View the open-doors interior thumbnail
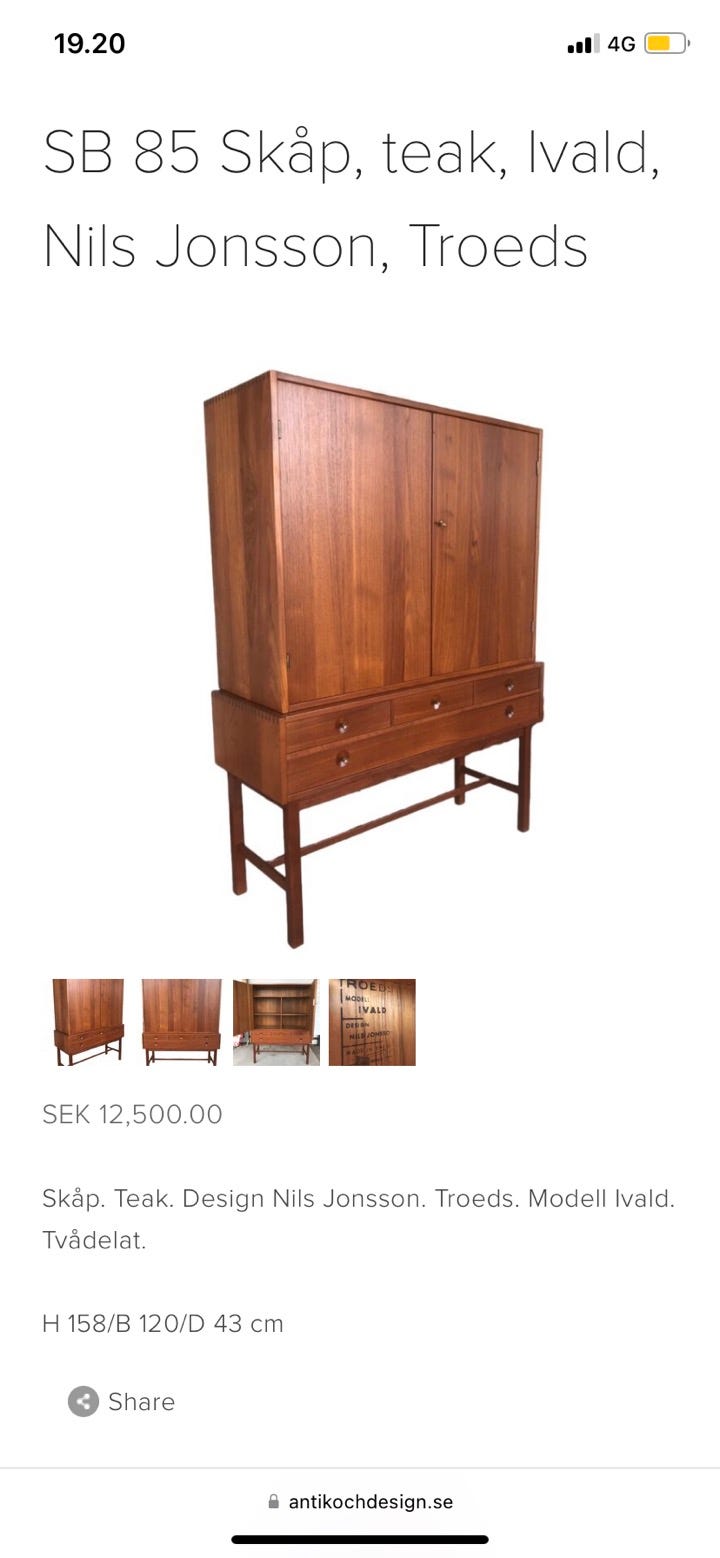Viewport: 720px width, 1558px height. tap(276, 1022)
